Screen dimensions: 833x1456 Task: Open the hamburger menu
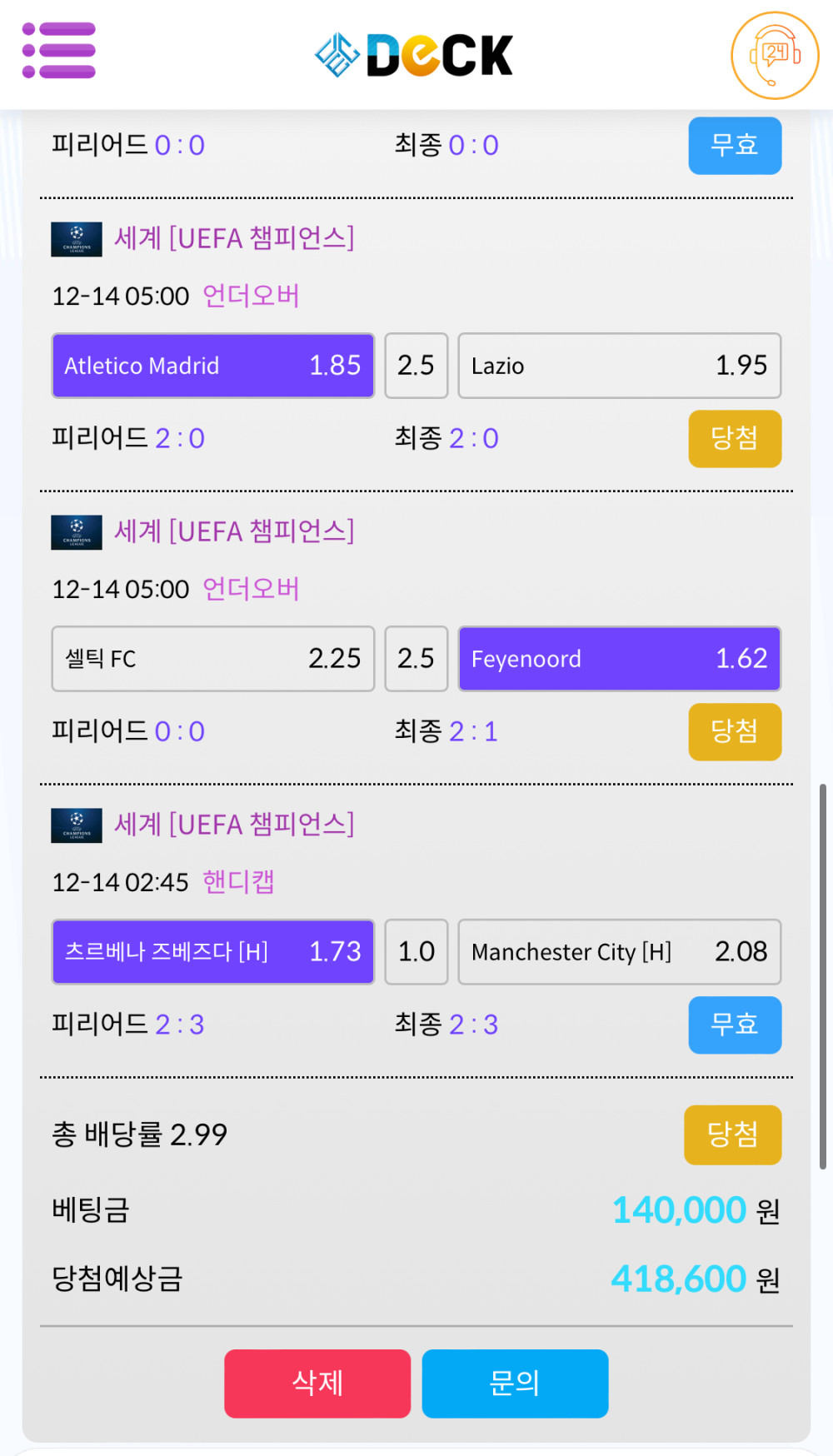click(x=59, y=51)
